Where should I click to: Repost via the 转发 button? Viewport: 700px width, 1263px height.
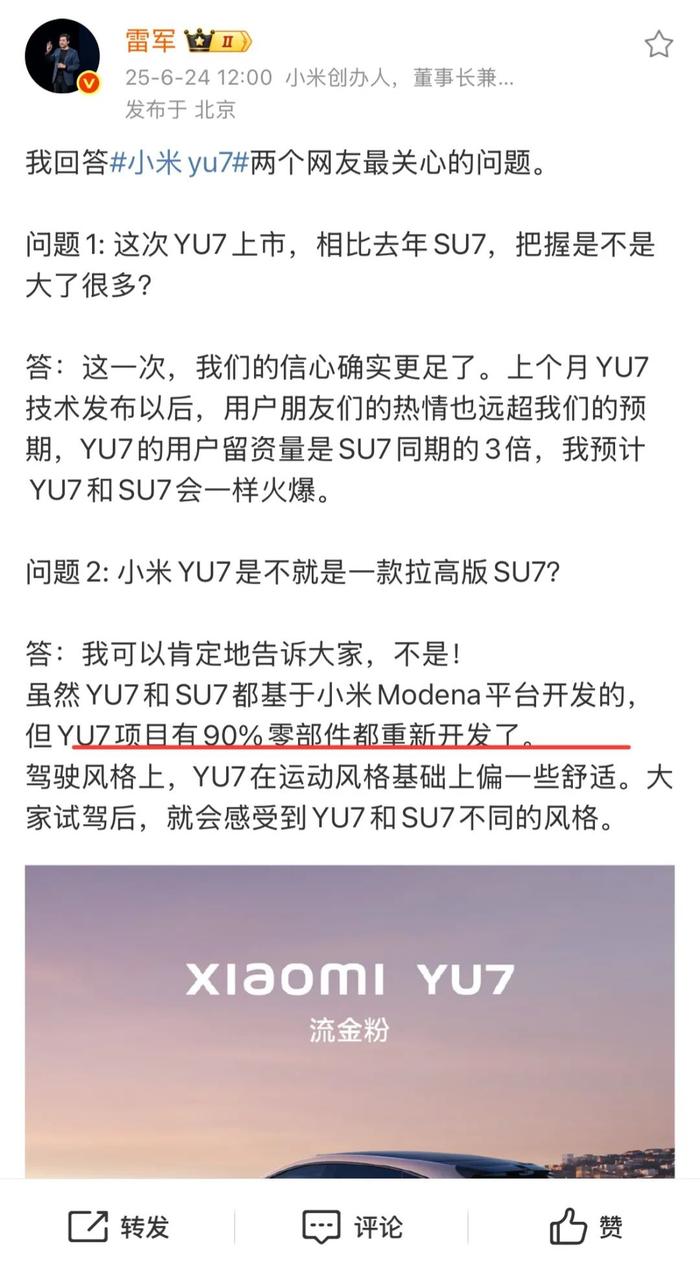[118, 1227]
